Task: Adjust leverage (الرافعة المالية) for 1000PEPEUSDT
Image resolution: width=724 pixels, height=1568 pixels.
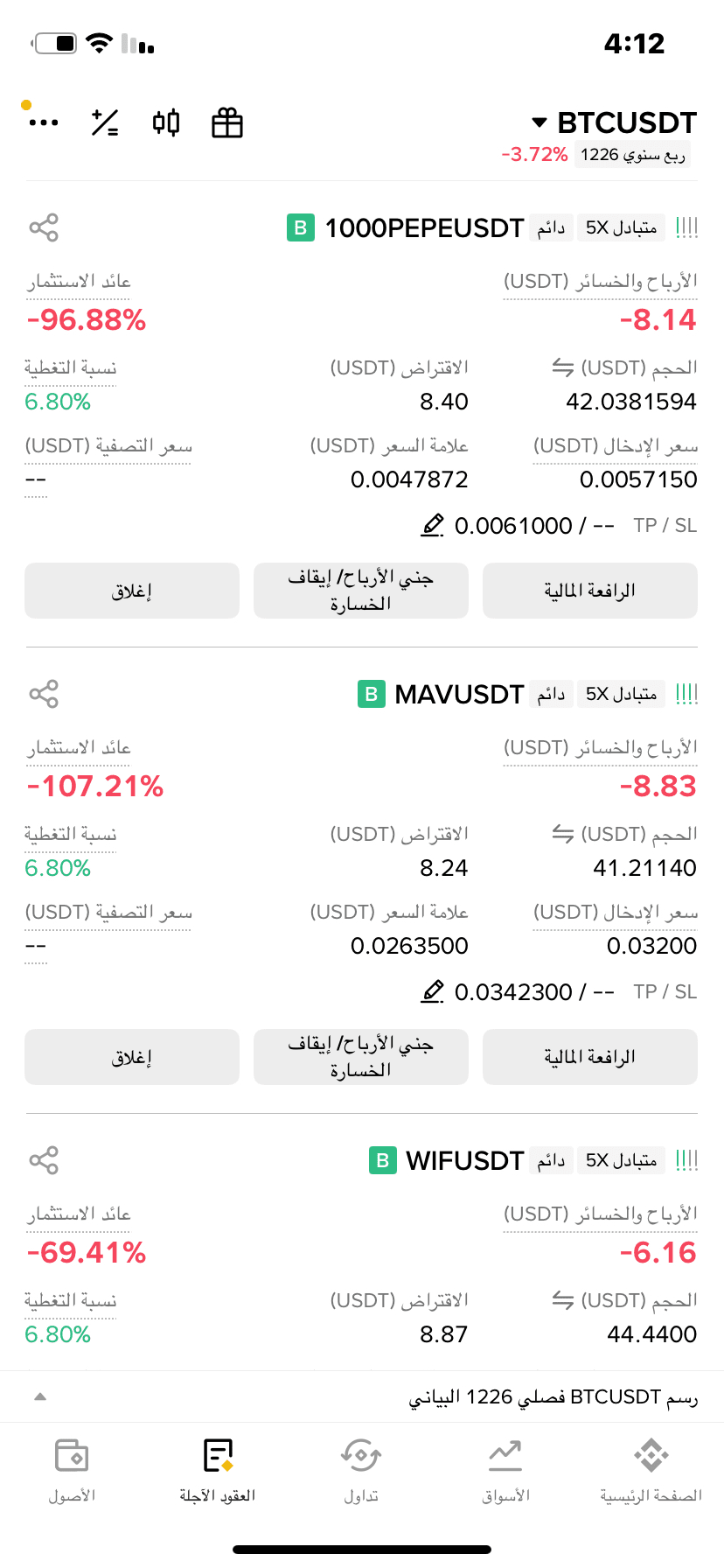Action: click(590, 591)
